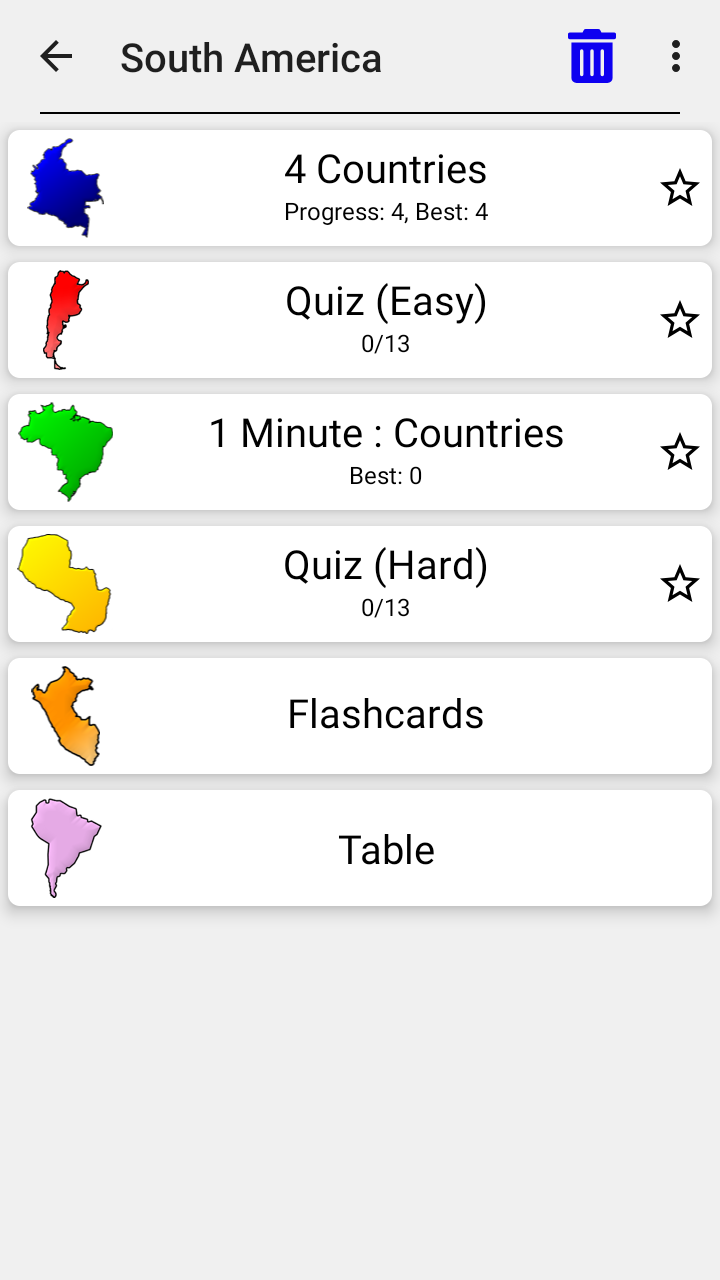Screen dimensions: 720x1280
Task: Tap the blue Colombia map icon
Action: tap(65, 187)
